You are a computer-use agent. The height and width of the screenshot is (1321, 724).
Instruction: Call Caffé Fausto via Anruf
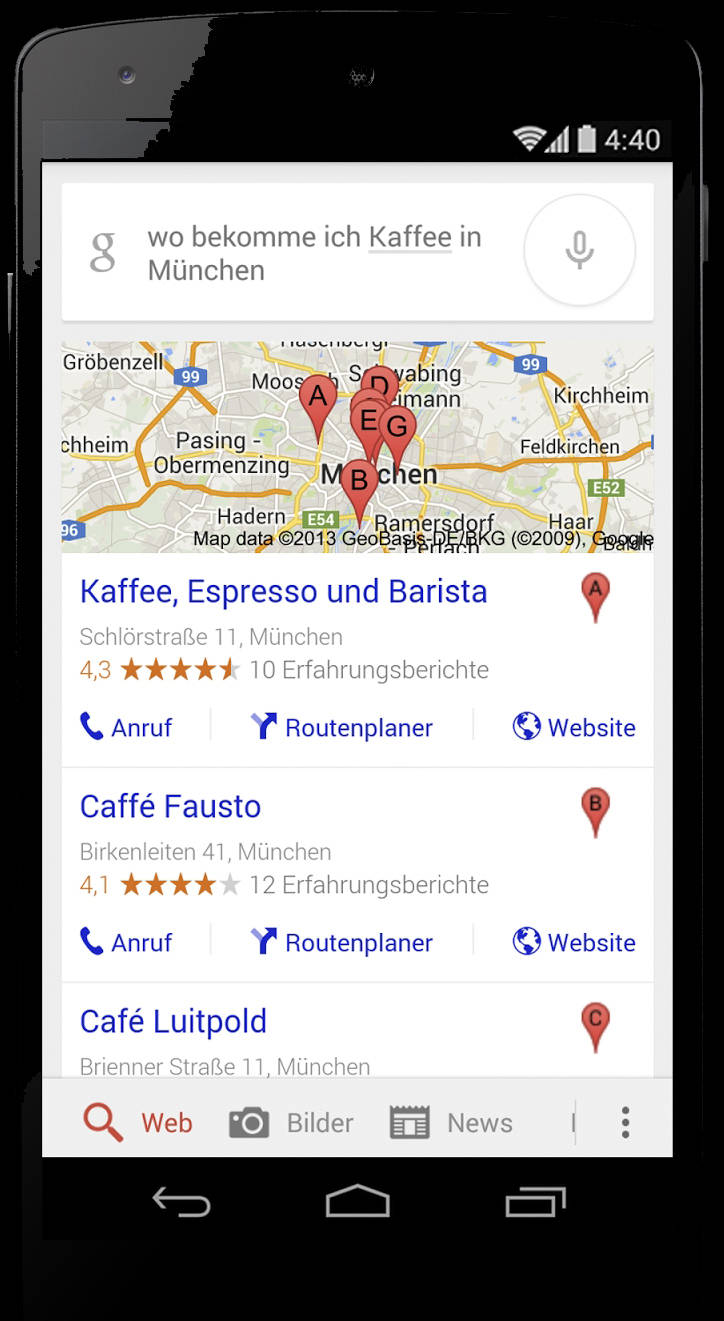(126, 942)
